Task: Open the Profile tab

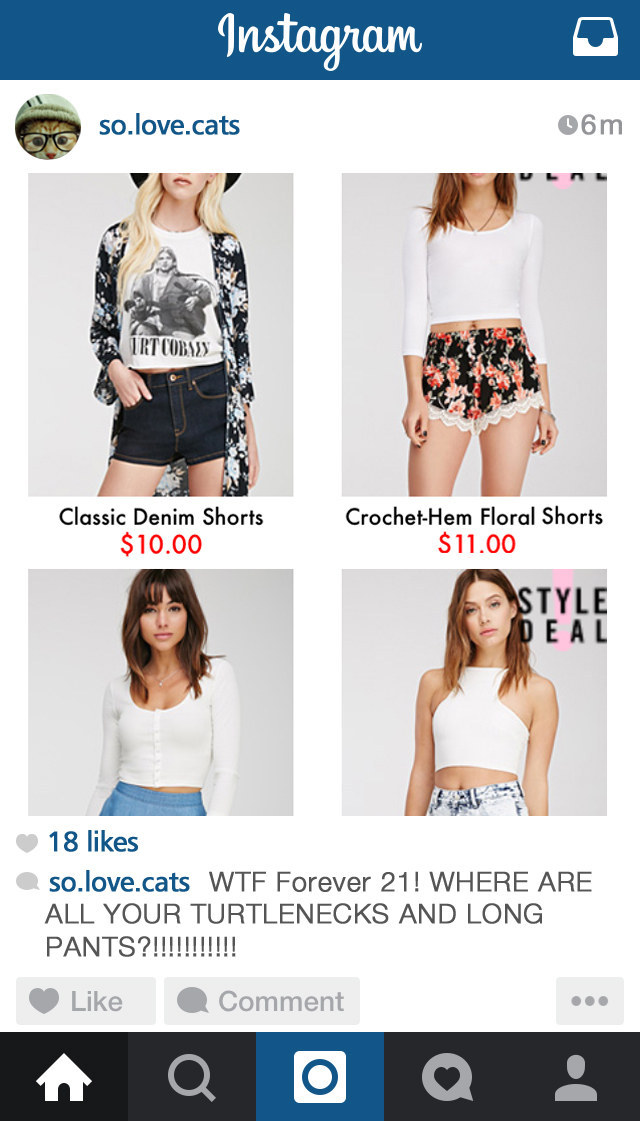Action: click(x=575, y=1078)
